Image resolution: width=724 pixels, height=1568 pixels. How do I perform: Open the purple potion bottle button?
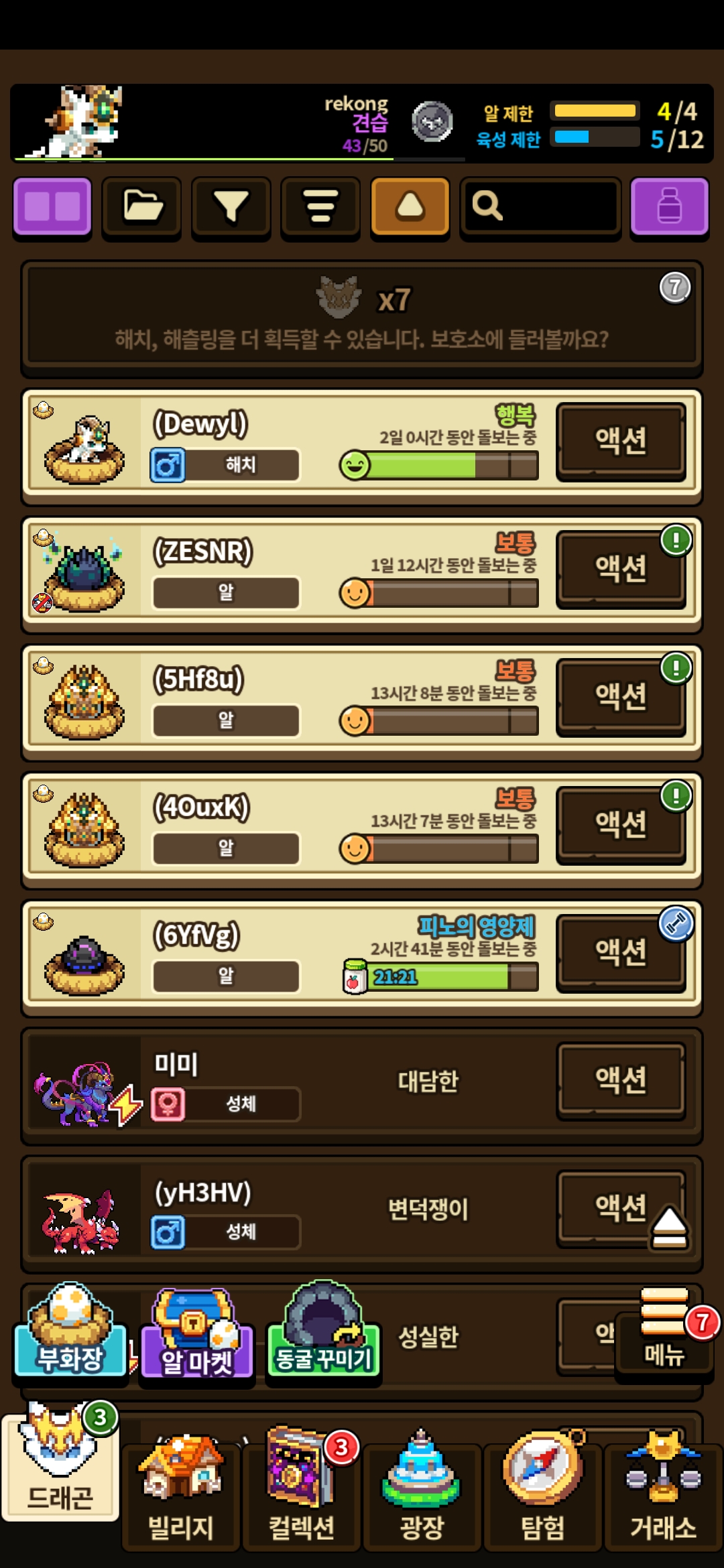[669, 206]
